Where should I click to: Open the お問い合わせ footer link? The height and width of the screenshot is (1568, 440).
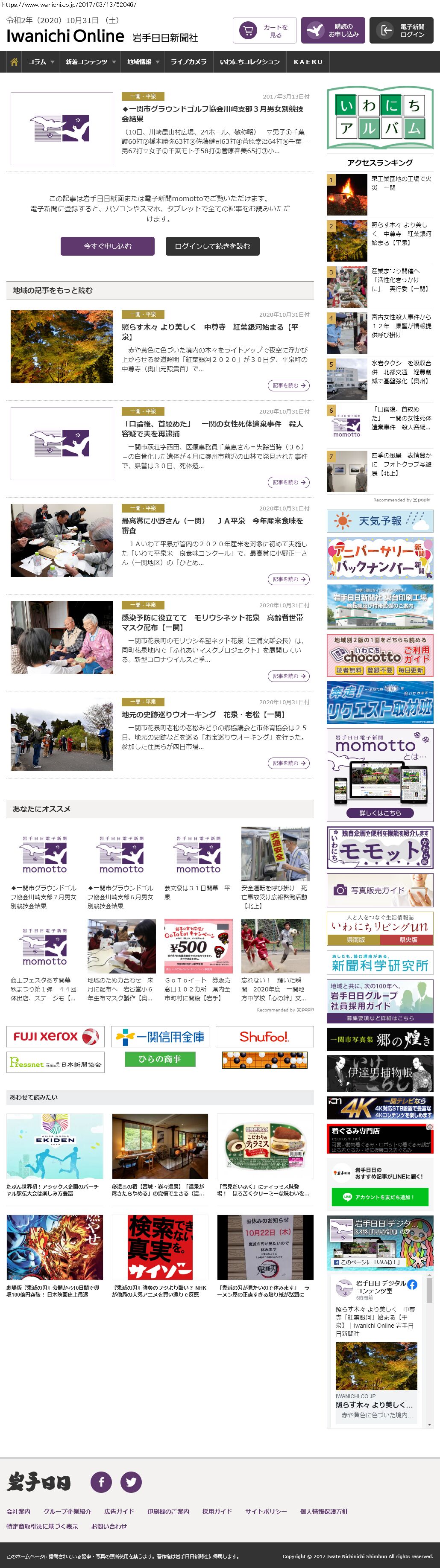109,1526
